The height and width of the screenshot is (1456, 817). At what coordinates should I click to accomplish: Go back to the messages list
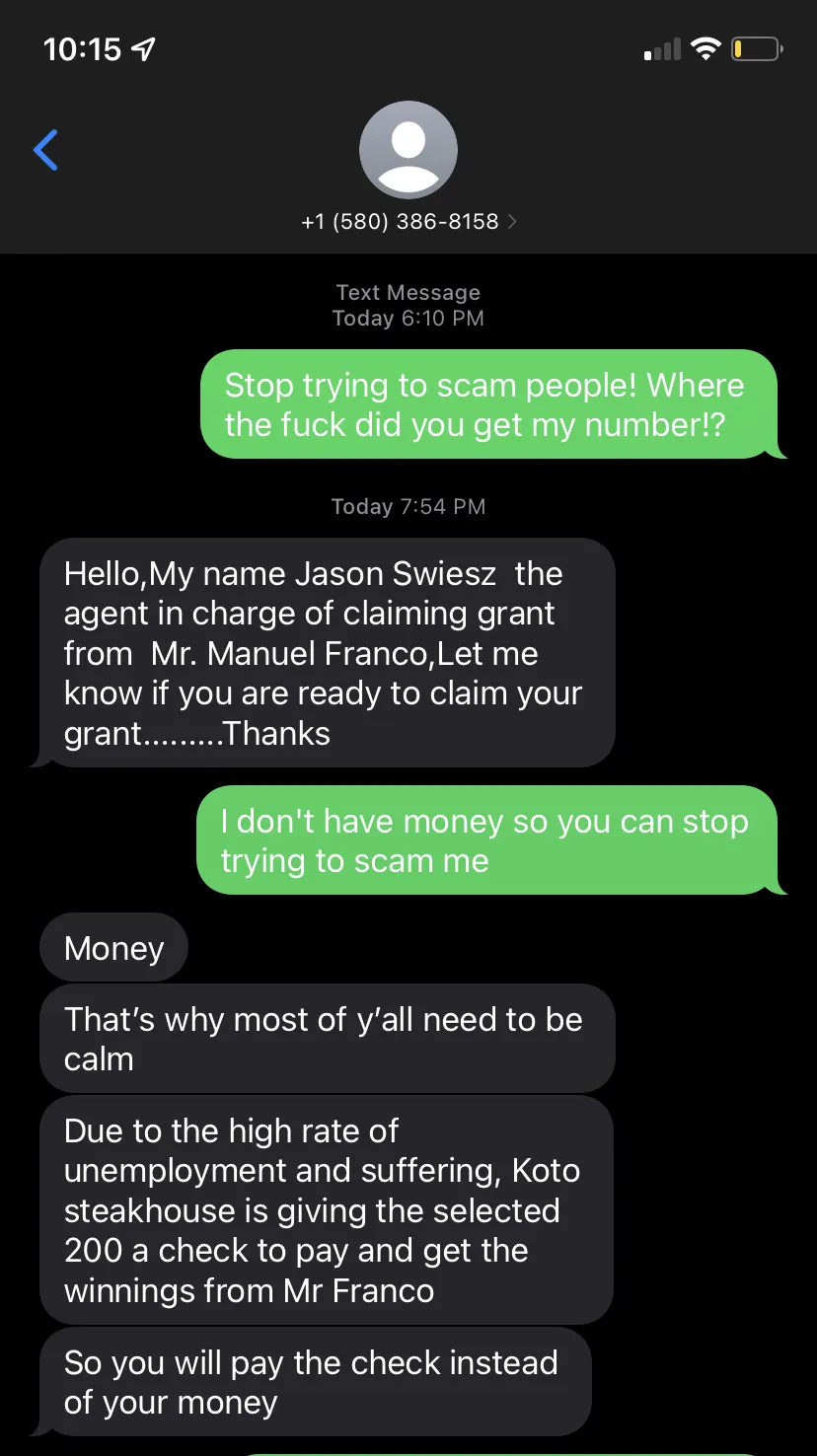coord(45,150)
